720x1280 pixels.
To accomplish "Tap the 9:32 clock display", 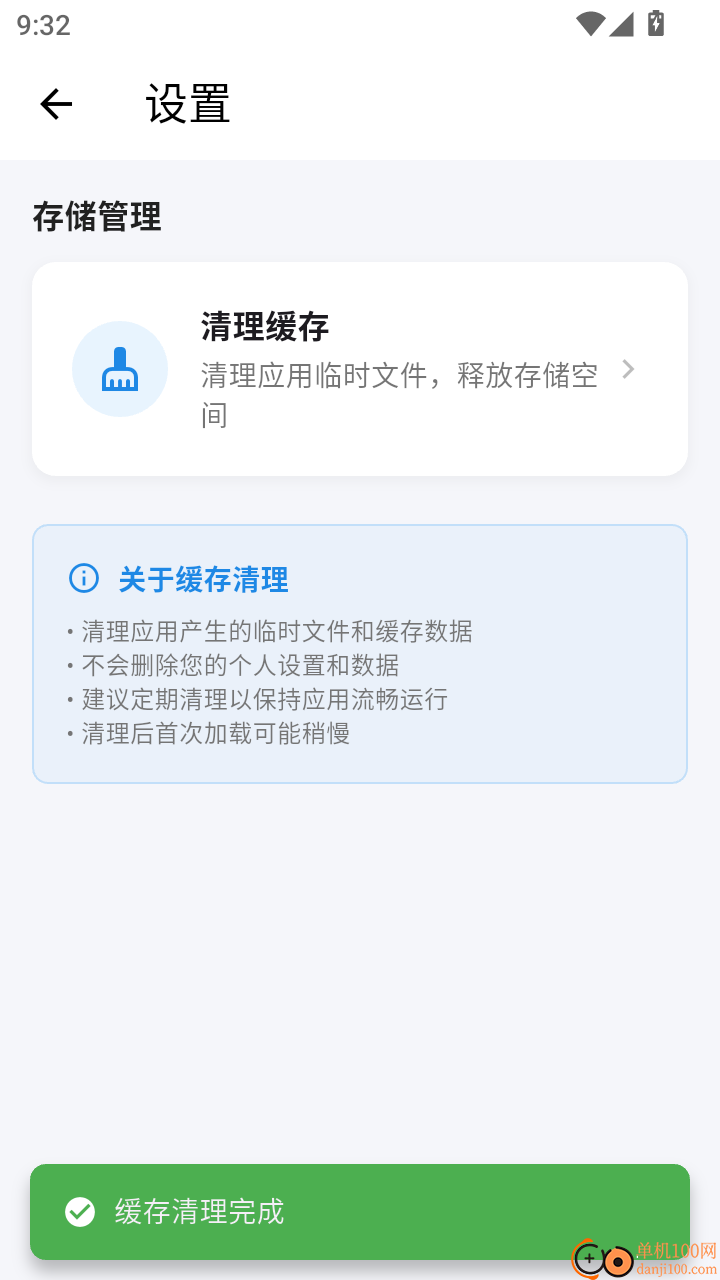I will (x=43, y=24).
